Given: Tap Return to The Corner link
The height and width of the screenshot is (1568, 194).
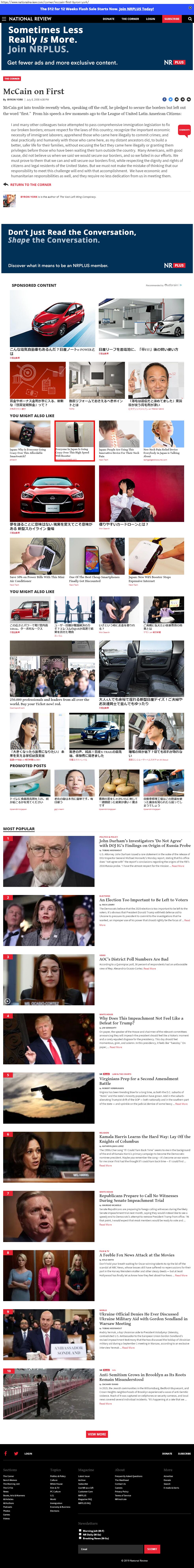Looking at the screenshot, I should click(31, 184).
